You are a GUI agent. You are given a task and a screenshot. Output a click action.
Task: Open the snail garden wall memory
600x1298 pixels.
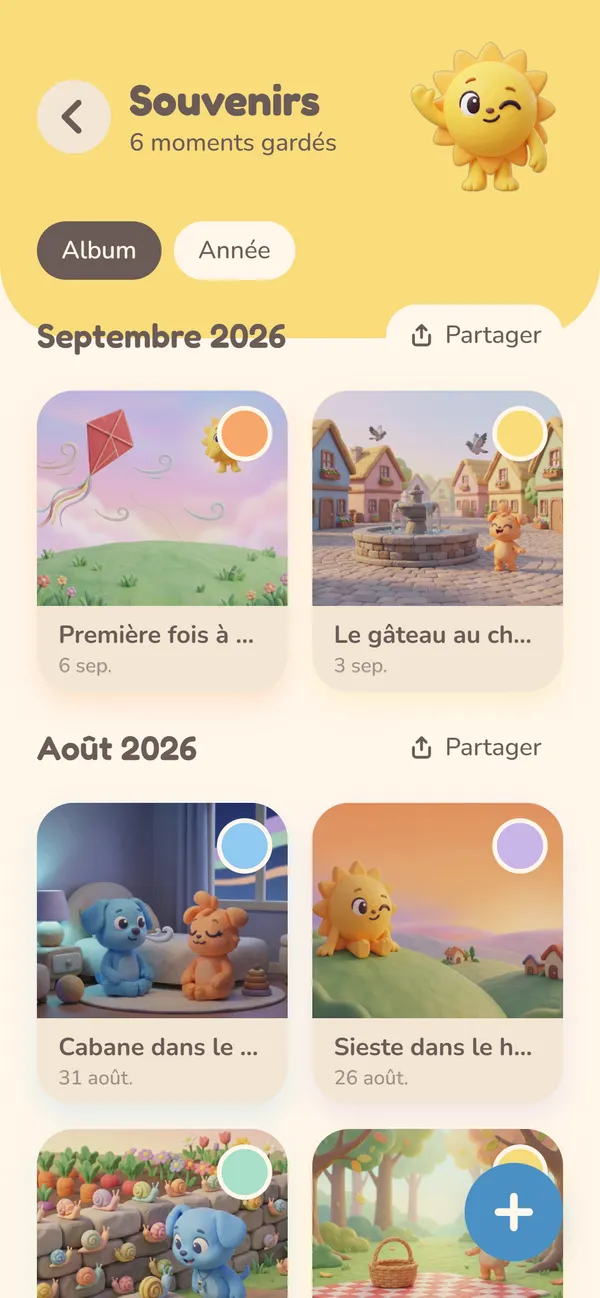pos(162,1213)
